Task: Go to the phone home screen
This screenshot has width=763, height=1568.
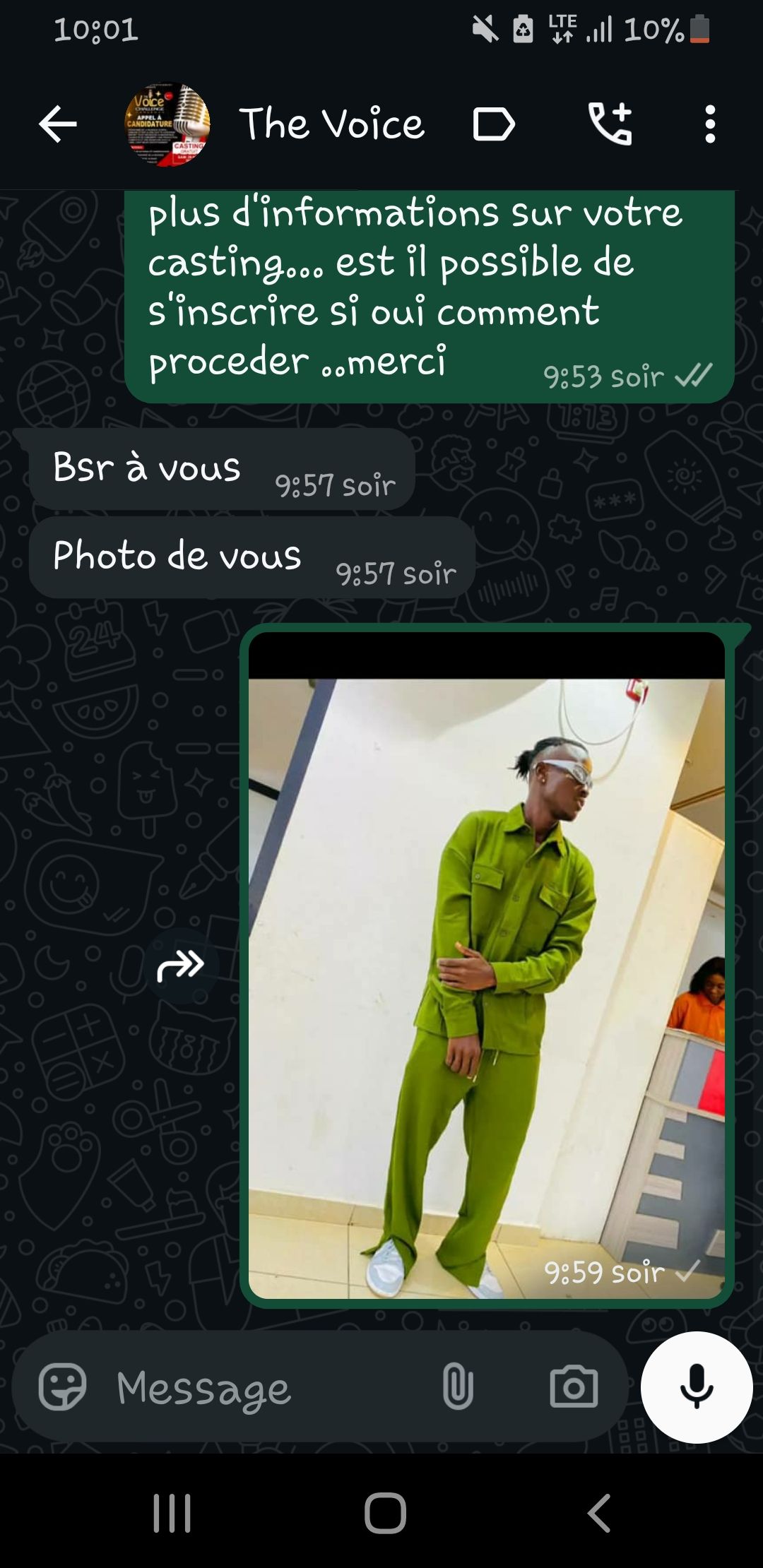Action: point(385,1513)
